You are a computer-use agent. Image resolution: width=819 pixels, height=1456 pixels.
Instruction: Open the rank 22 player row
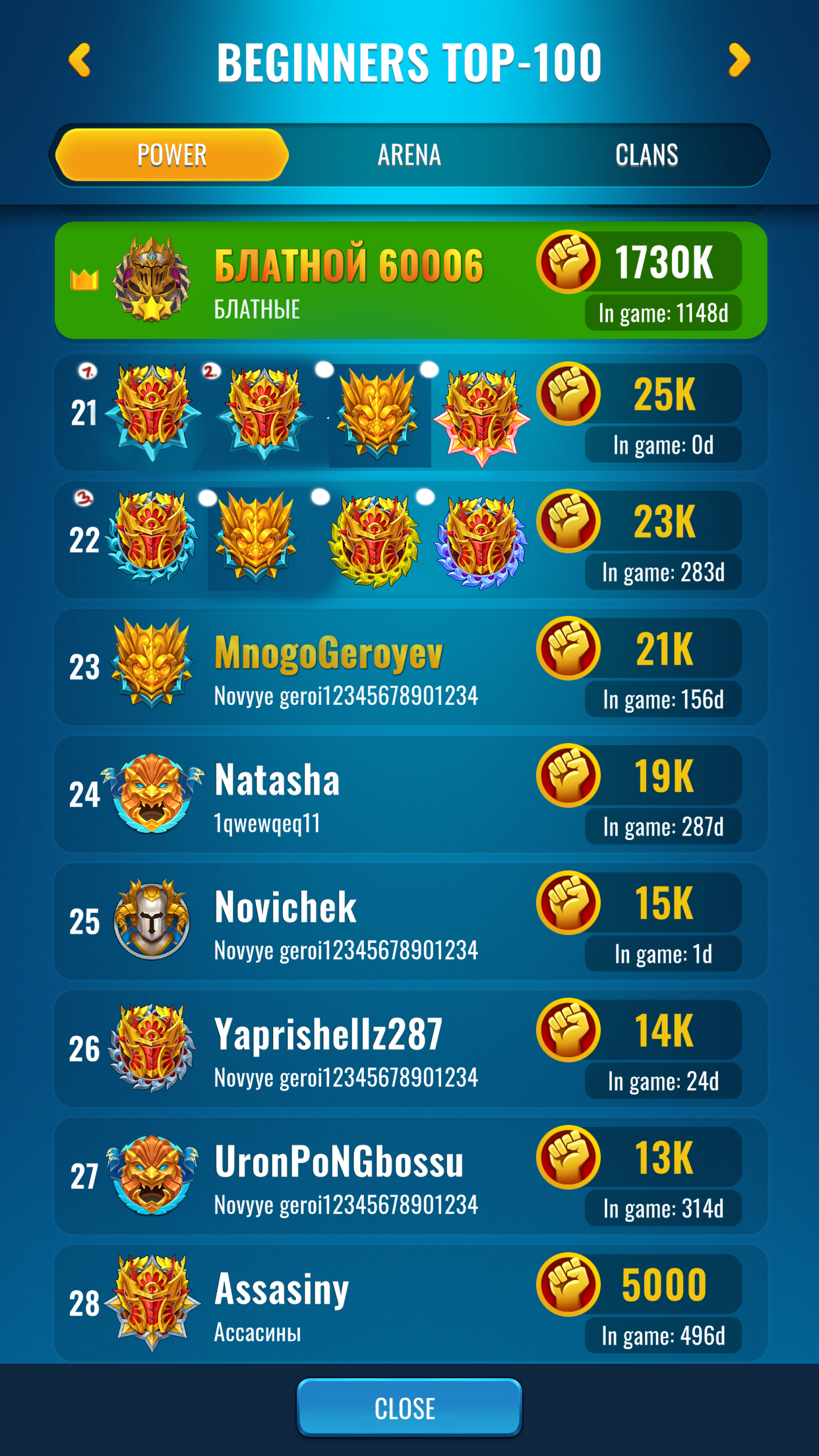point(410,540)
